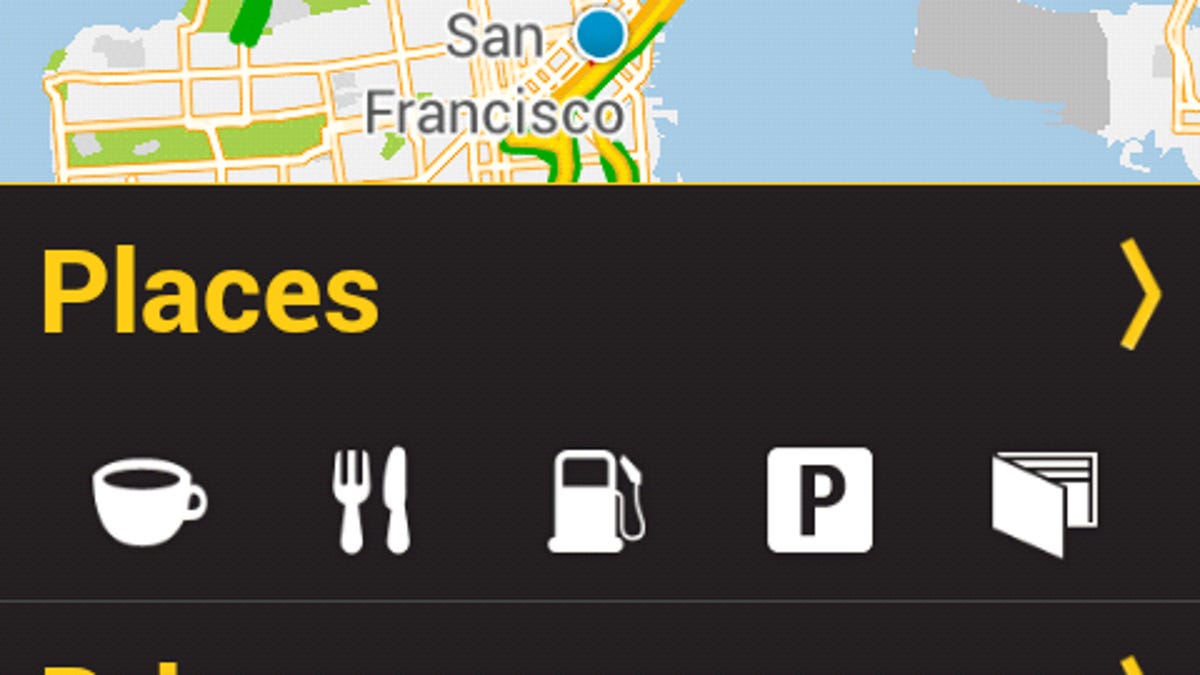The width and height of the screenshot is (1200, 675).
Task: Open the Places section
Action: [x=210, y=293]
